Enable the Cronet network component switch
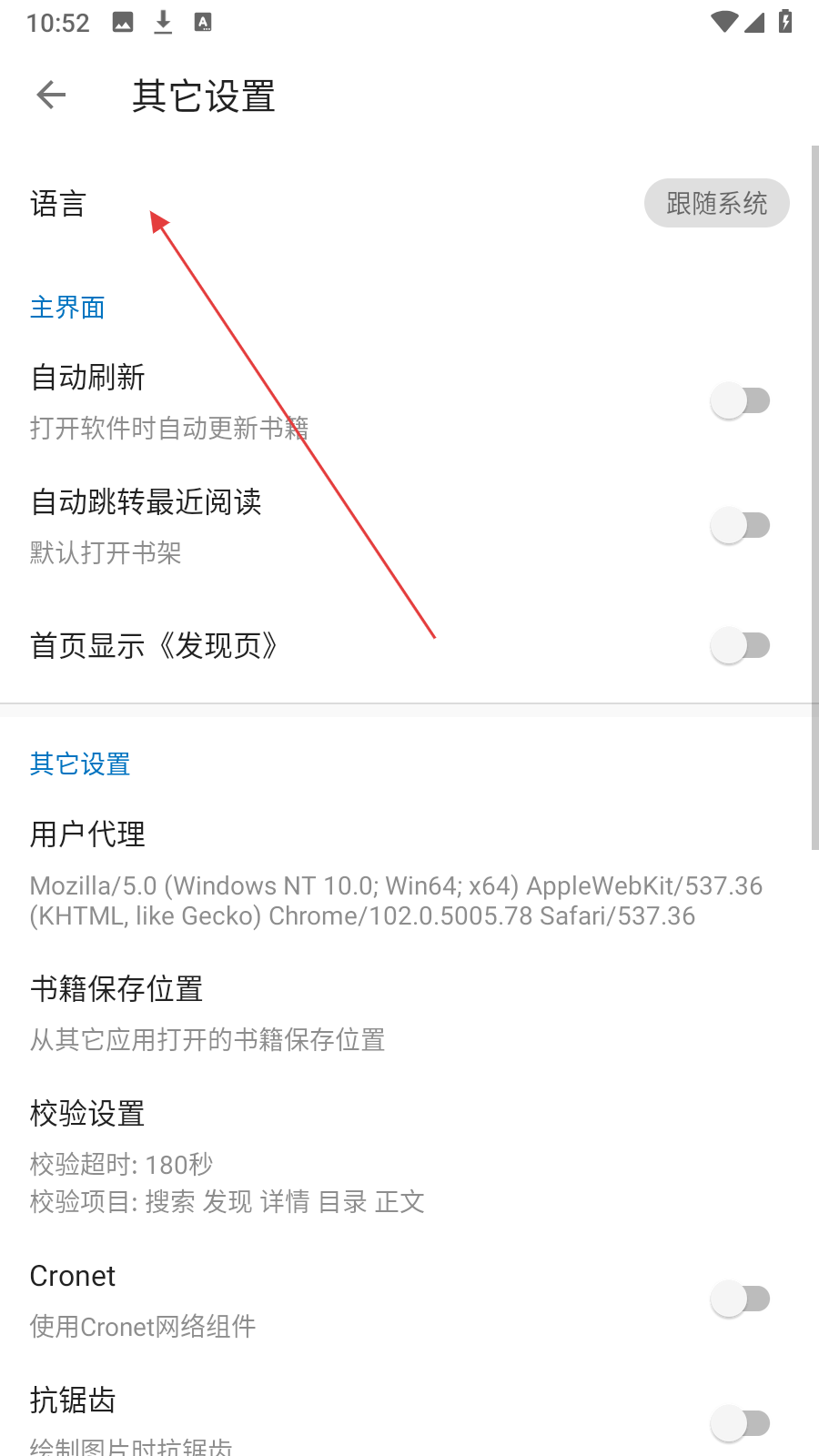Screen dimensions: 819x1456 pos(740,1299)
